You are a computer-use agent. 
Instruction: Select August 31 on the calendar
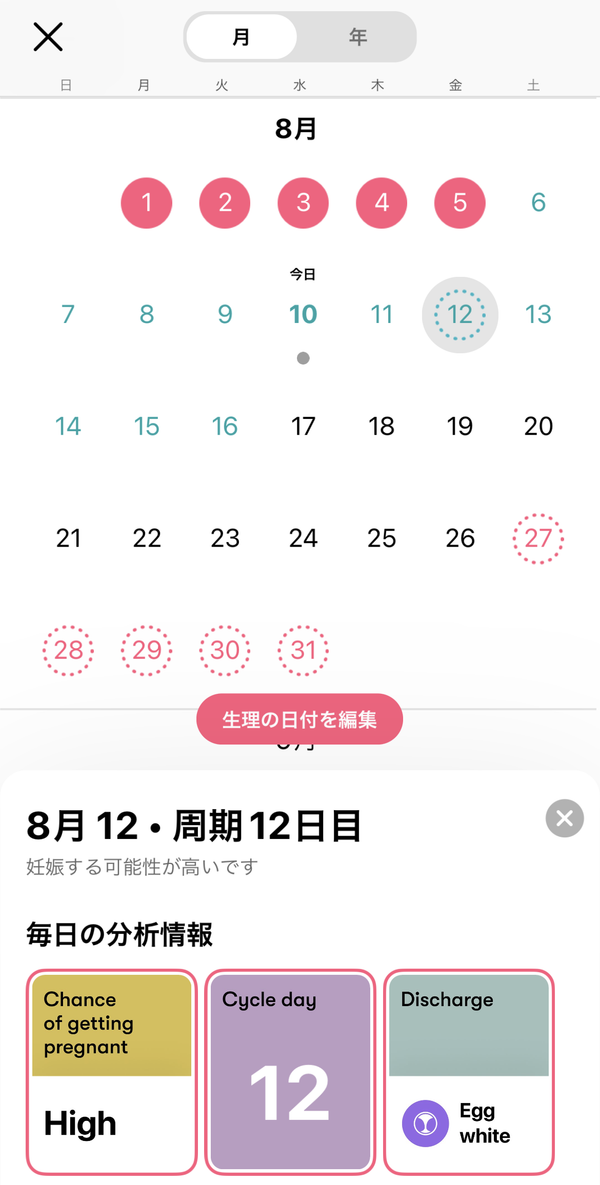click(x=303, y=650)
